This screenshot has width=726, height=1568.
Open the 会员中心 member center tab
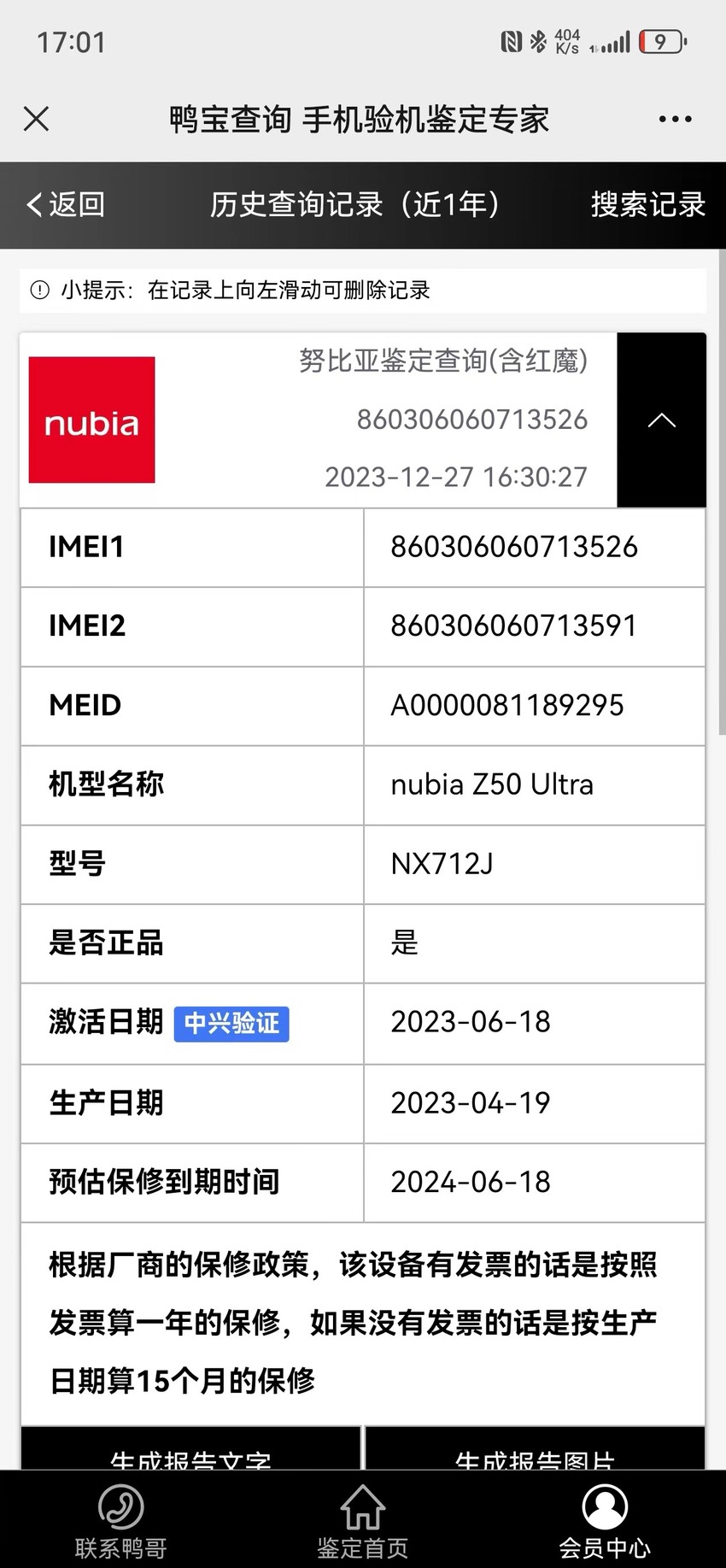pyautogui.click(x=605, y=1519)
